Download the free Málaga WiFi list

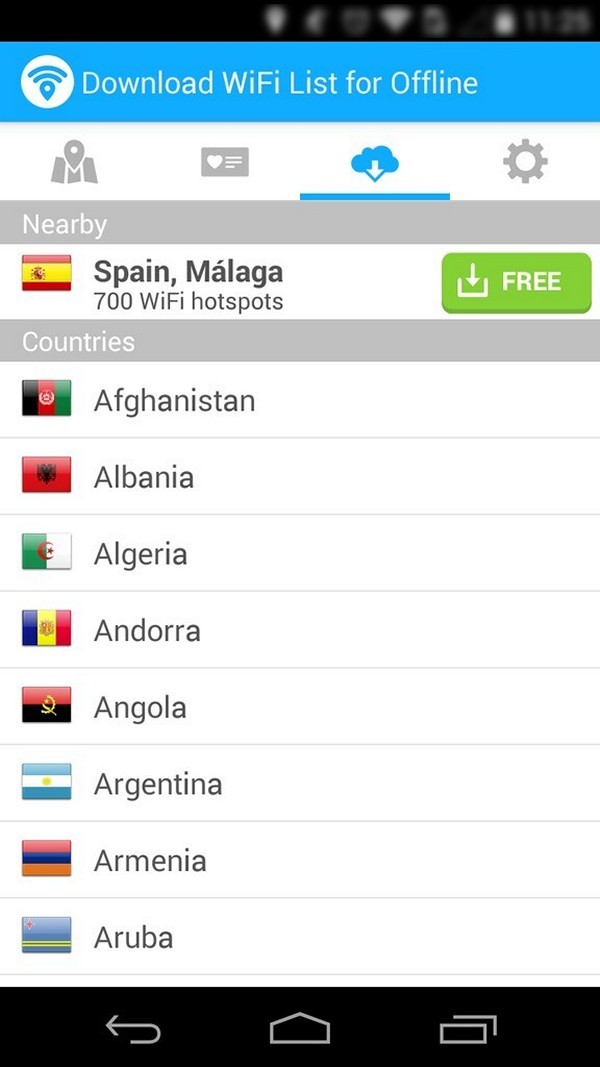coord(516,282)
